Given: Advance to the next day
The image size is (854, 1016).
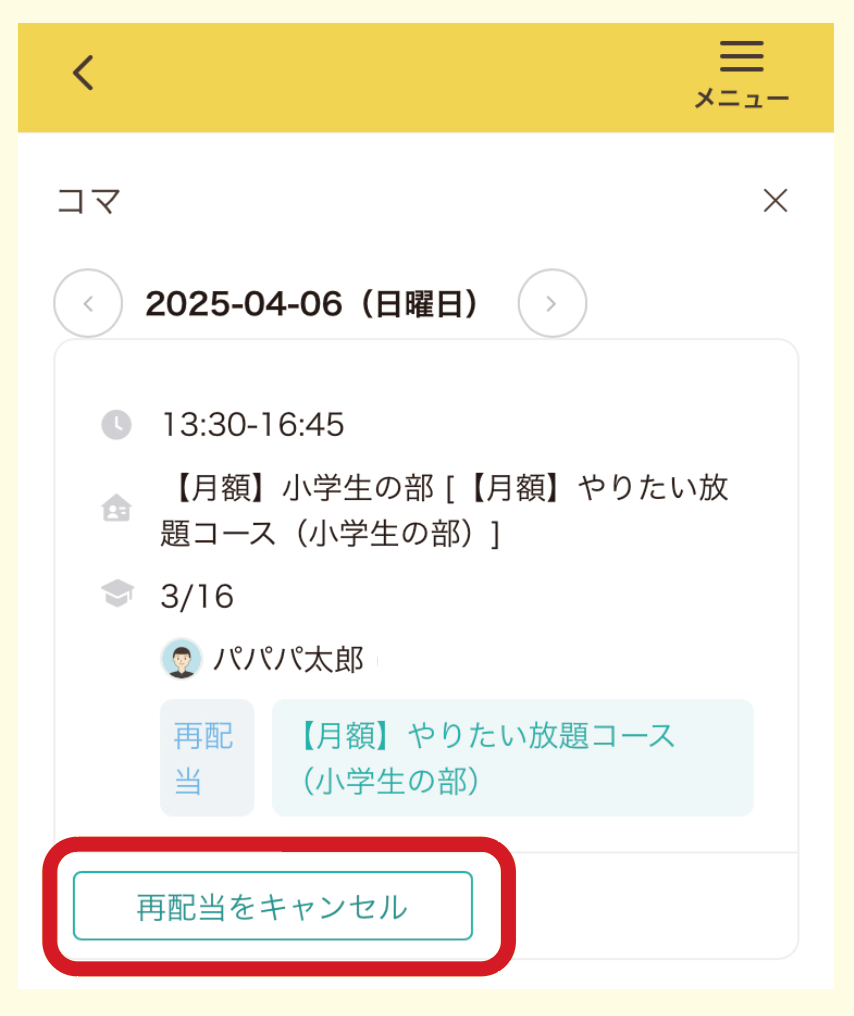Looking at the screenshot, I should click(552, 303).
